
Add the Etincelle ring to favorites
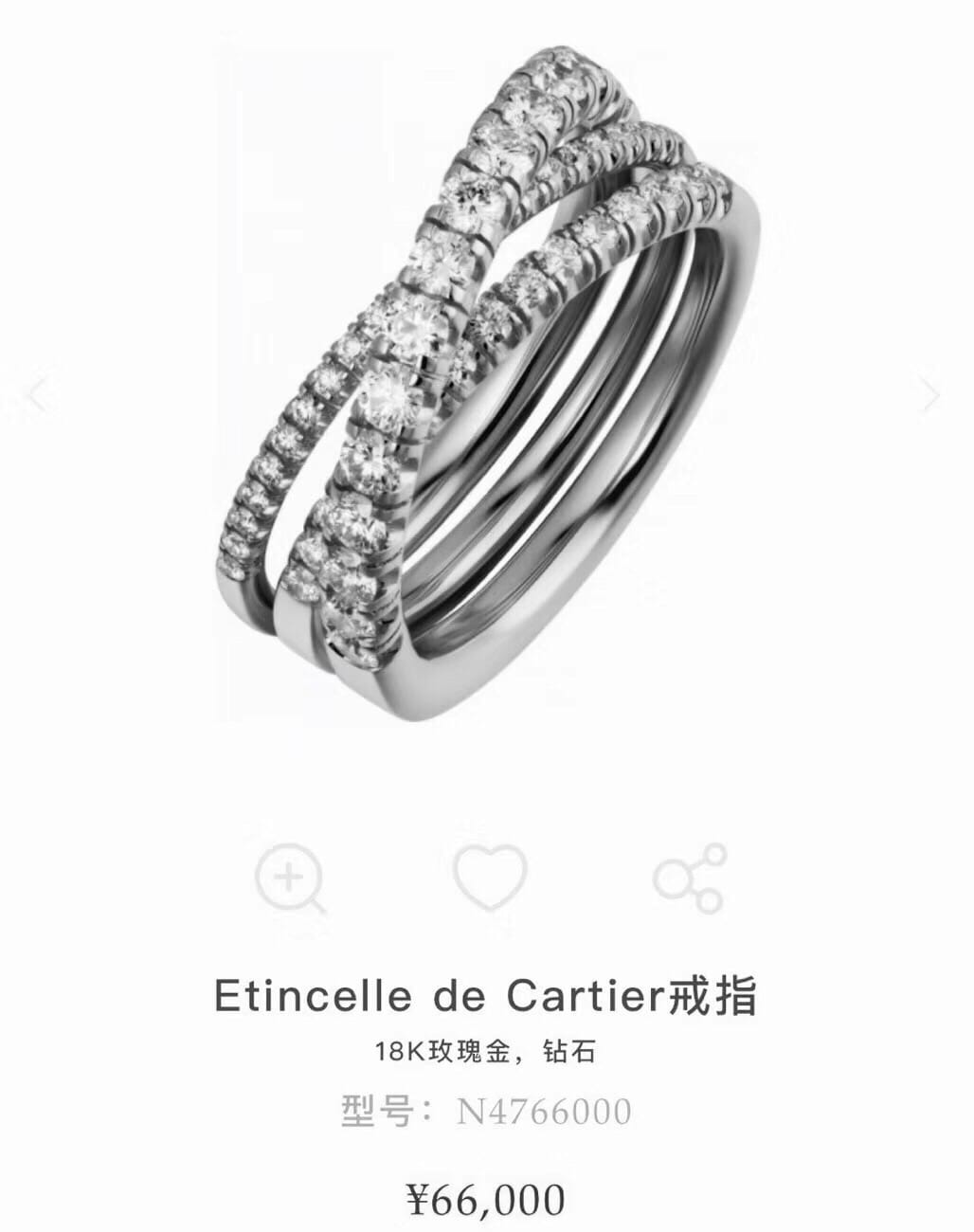point(489,878)
